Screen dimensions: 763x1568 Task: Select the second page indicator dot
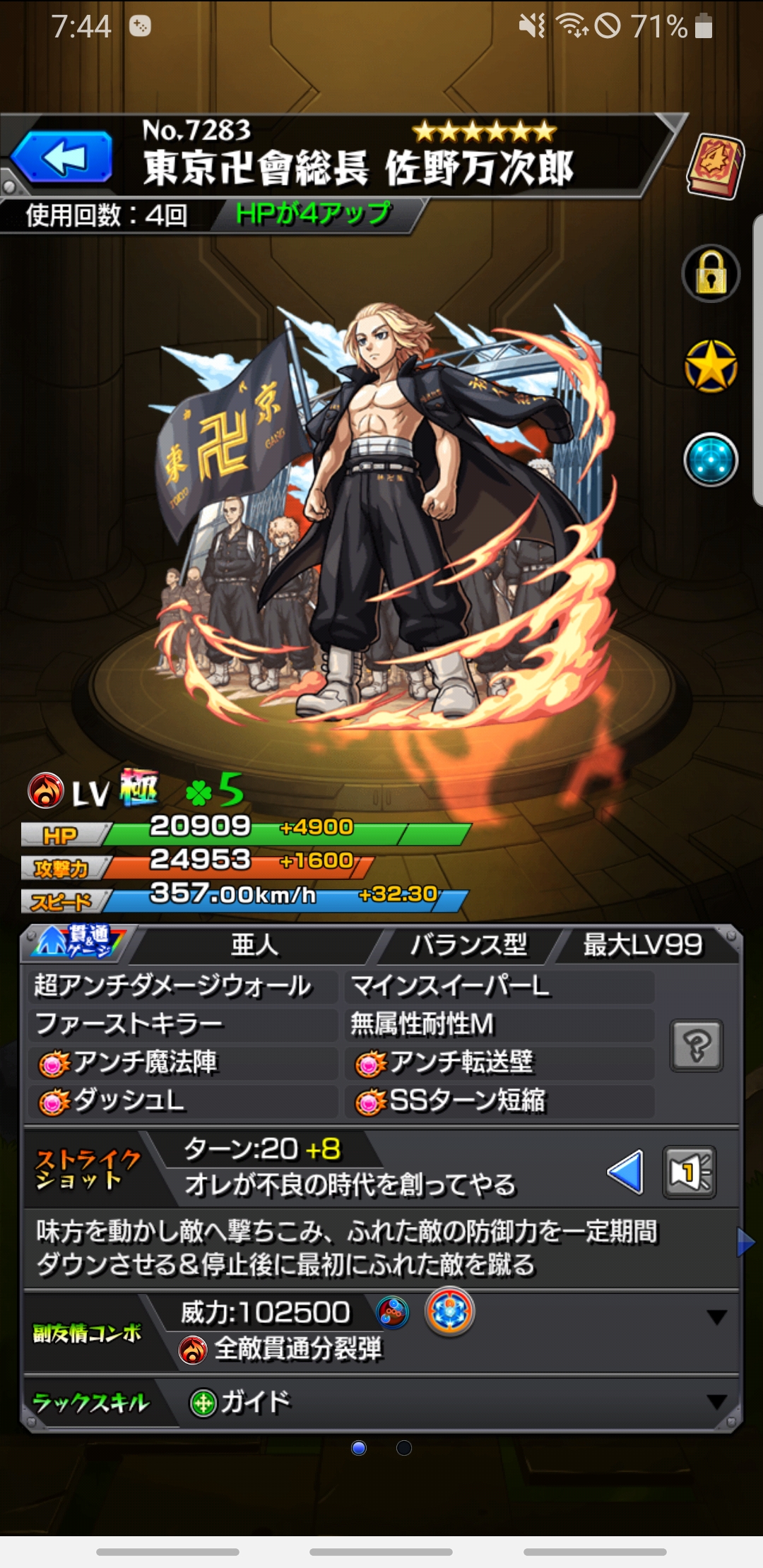(x=404, y=1449)
